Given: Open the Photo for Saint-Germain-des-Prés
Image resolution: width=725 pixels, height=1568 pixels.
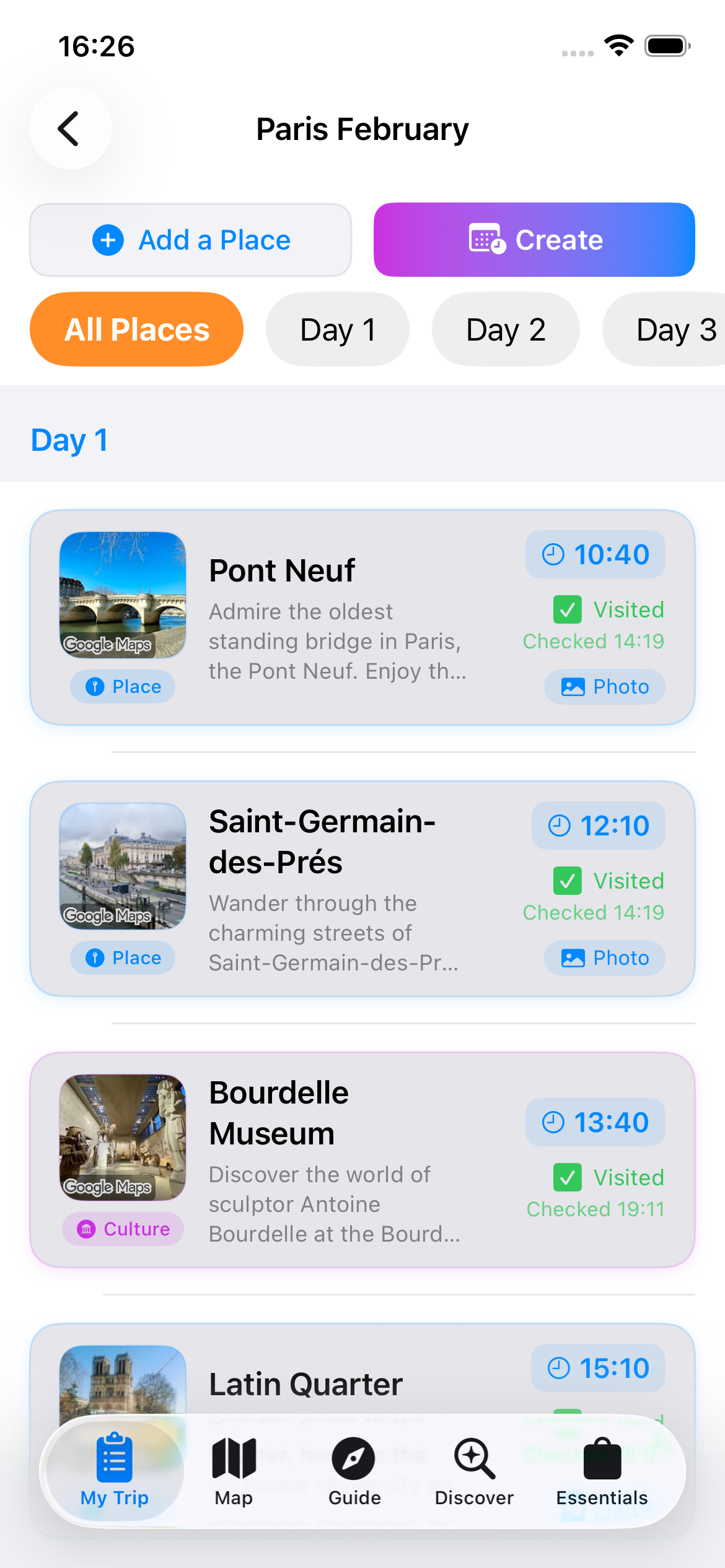Looking at the screenshot, I should tap(605, 958).
